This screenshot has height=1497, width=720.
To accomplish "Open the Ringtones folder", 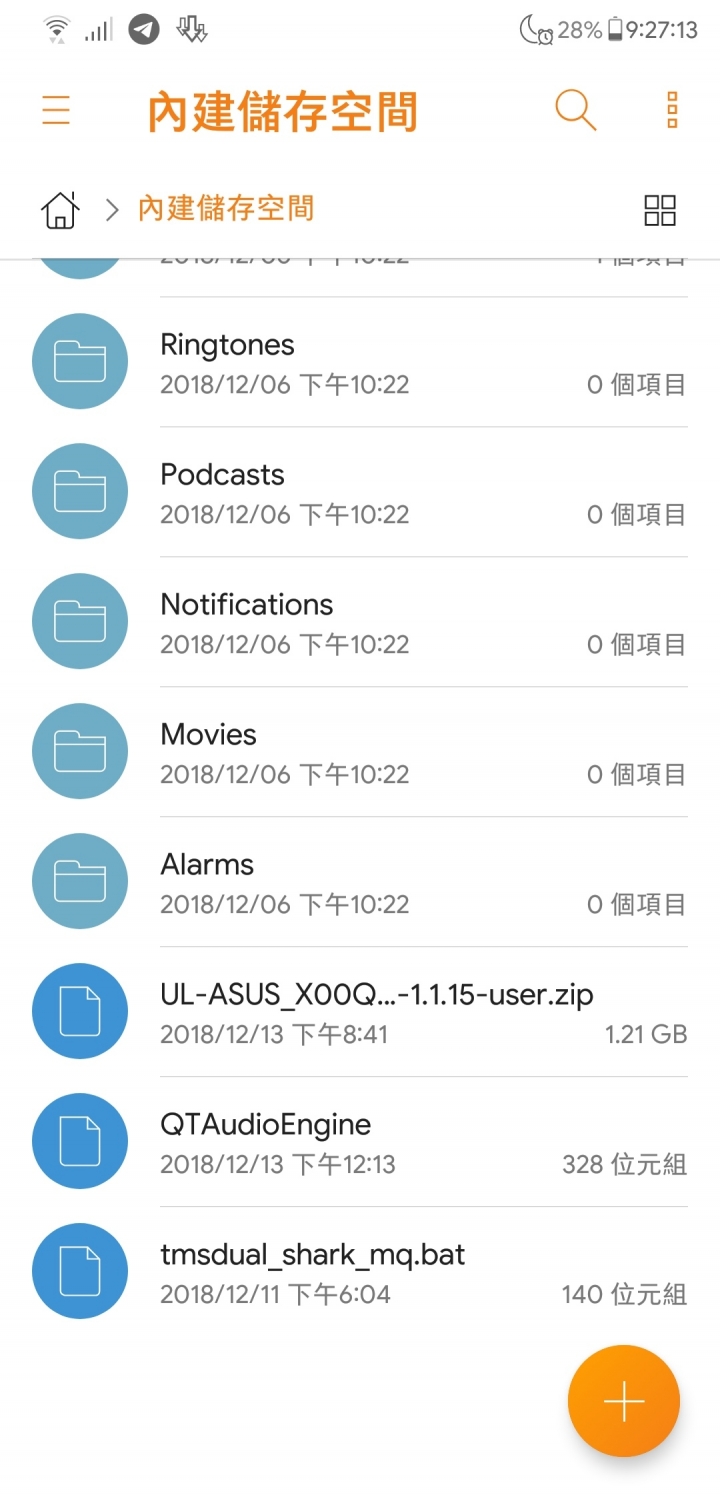I will pos(360,362).
